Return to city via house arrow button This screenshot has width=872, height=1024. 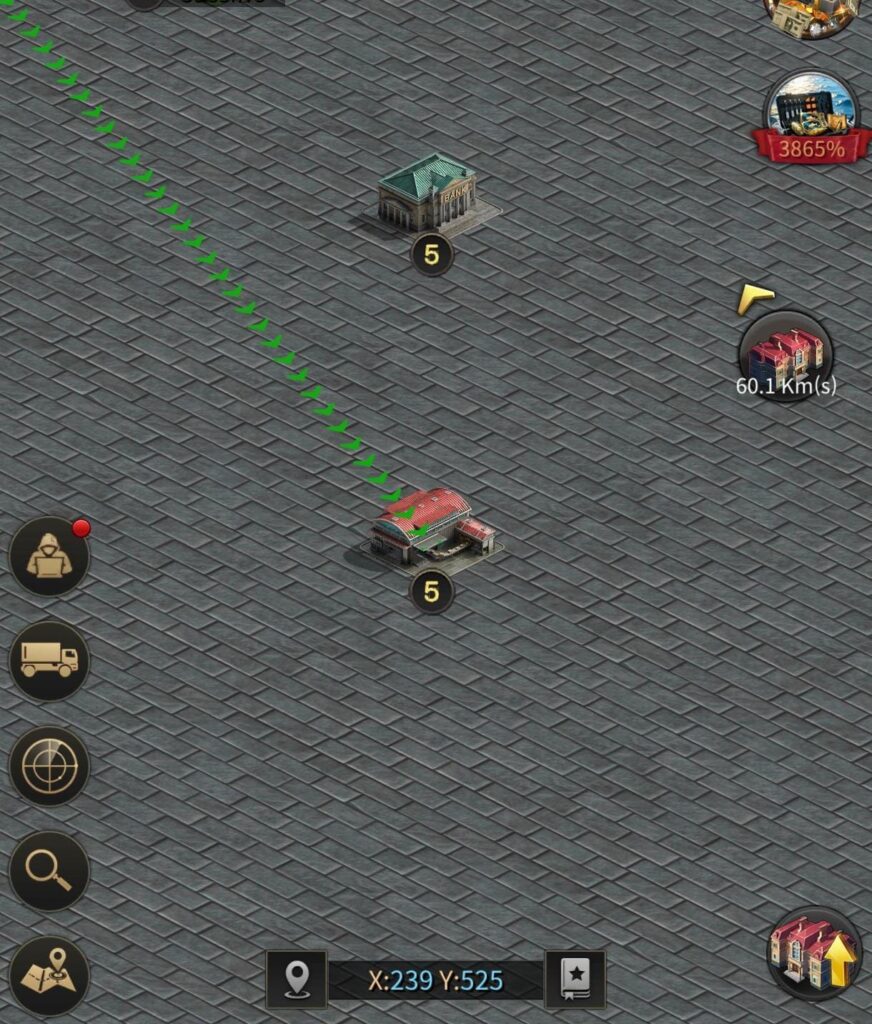point(814,953)
